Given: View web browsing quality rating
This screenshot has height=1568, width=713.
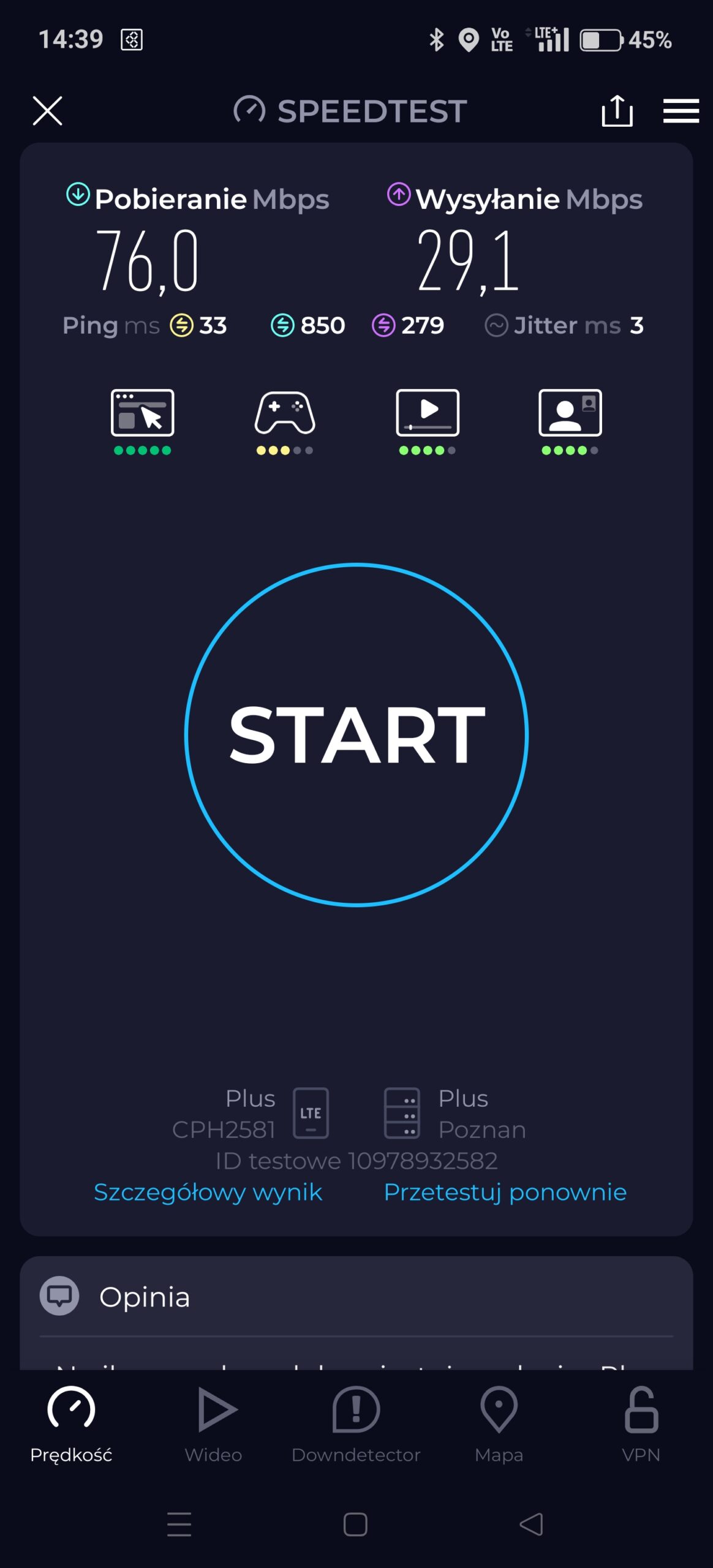Looking at the screenshot, I should pos(142,420).
